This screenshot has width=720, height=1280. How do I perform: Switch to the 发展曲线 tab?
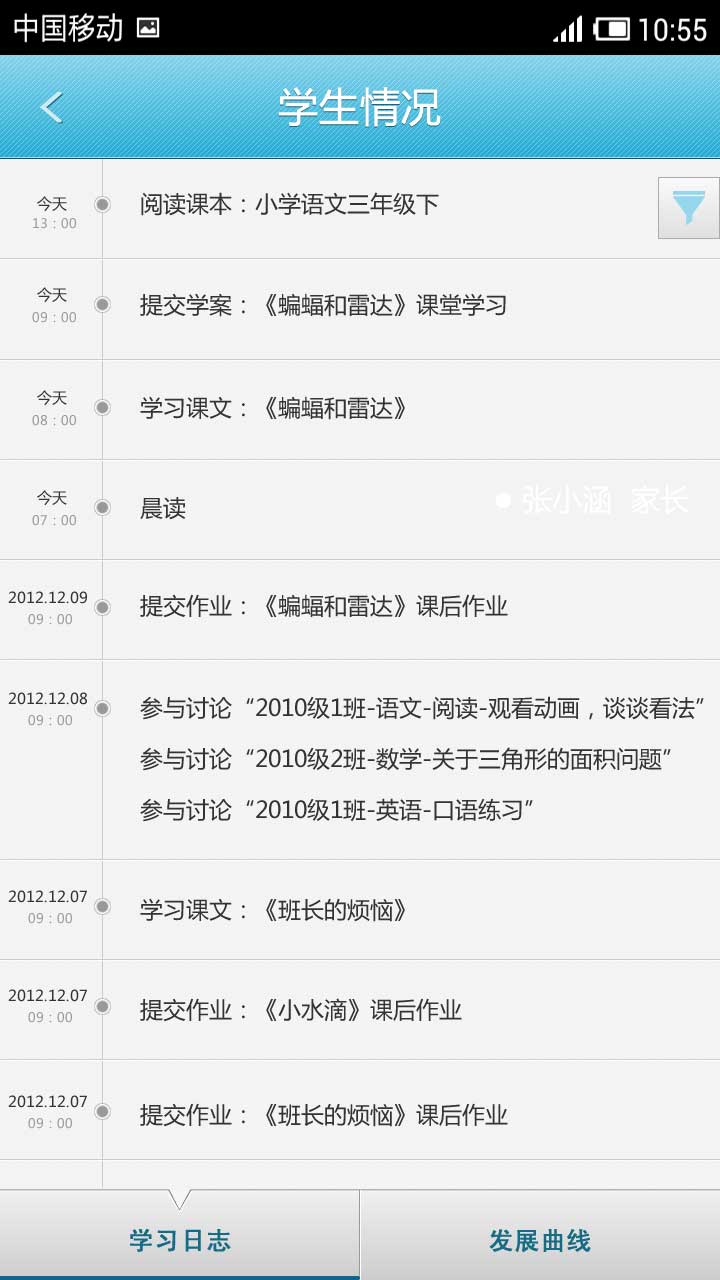(x=540, y=1240)
